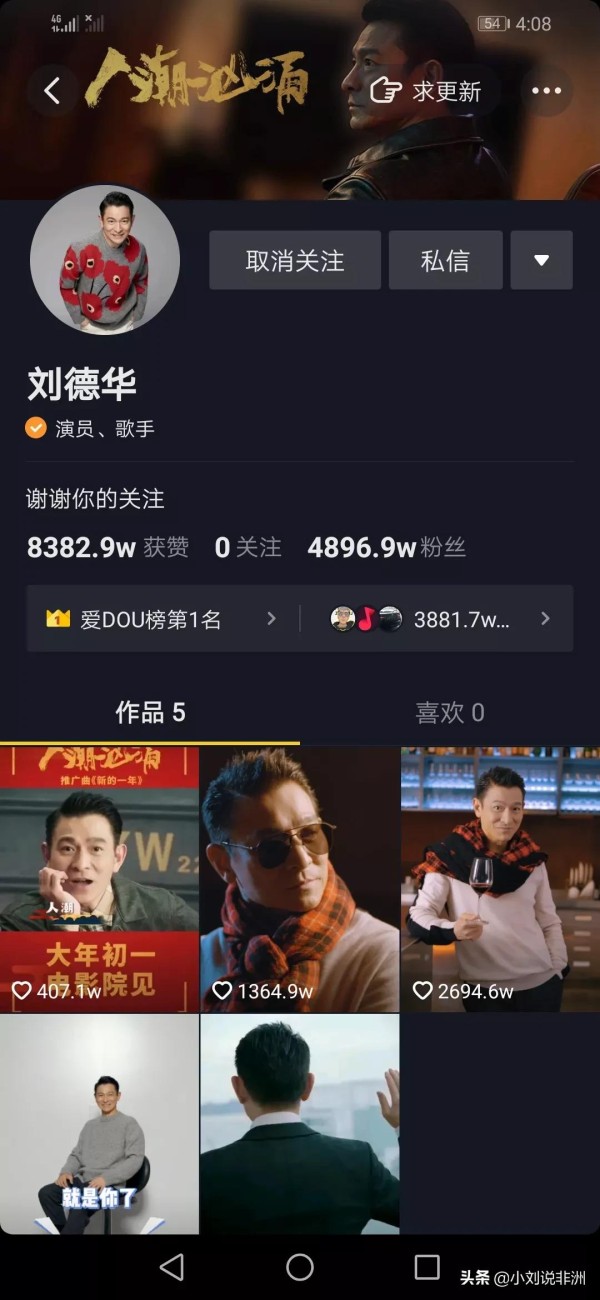Open the video showing a waving hand
The image size is (600, 1300).
coord(300,1124)
